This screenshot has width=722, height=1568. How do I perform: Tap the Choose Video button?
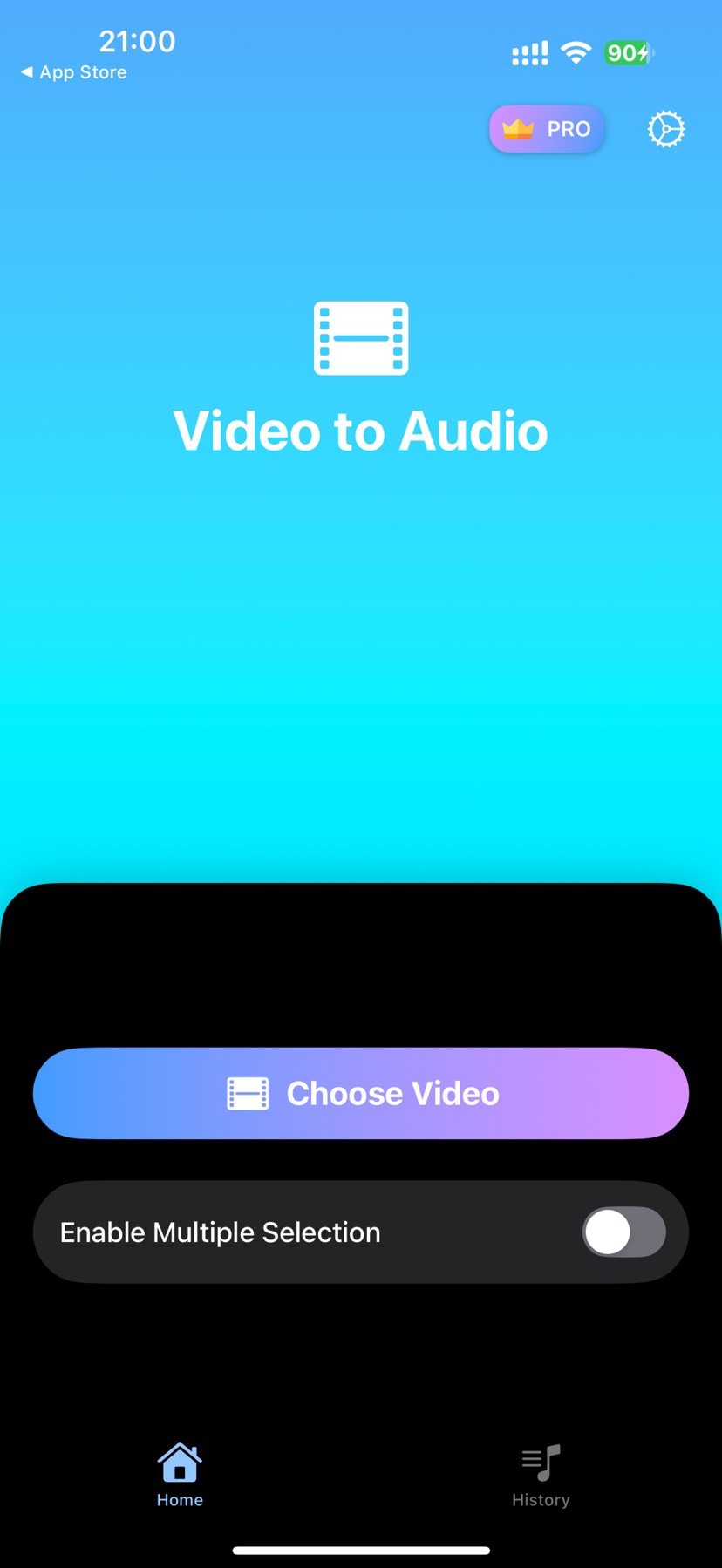click(361, 1093)
